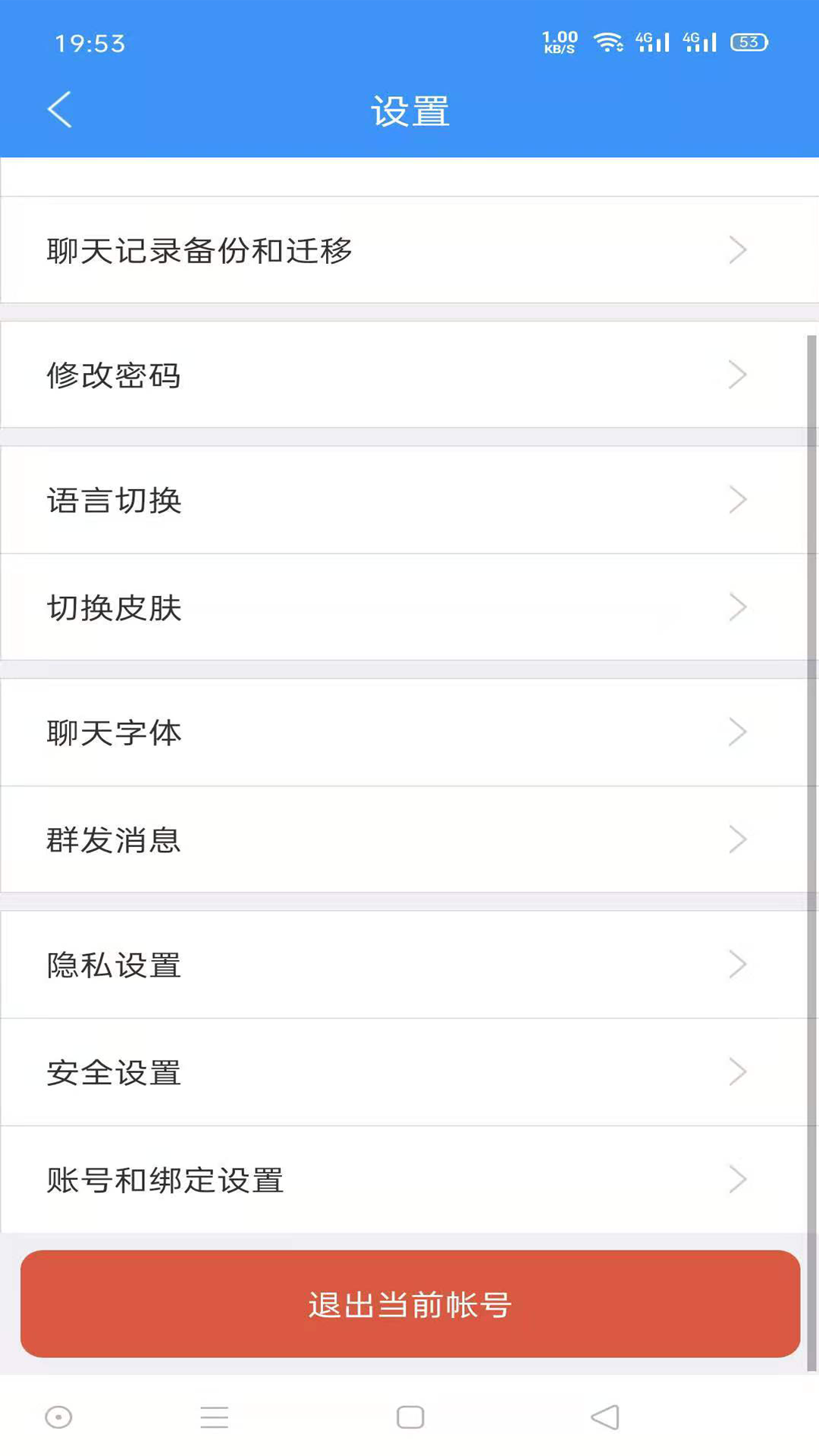
Task: Expand the chevron beside 账号和绑定设置
Action: (x=736, y=1178)
